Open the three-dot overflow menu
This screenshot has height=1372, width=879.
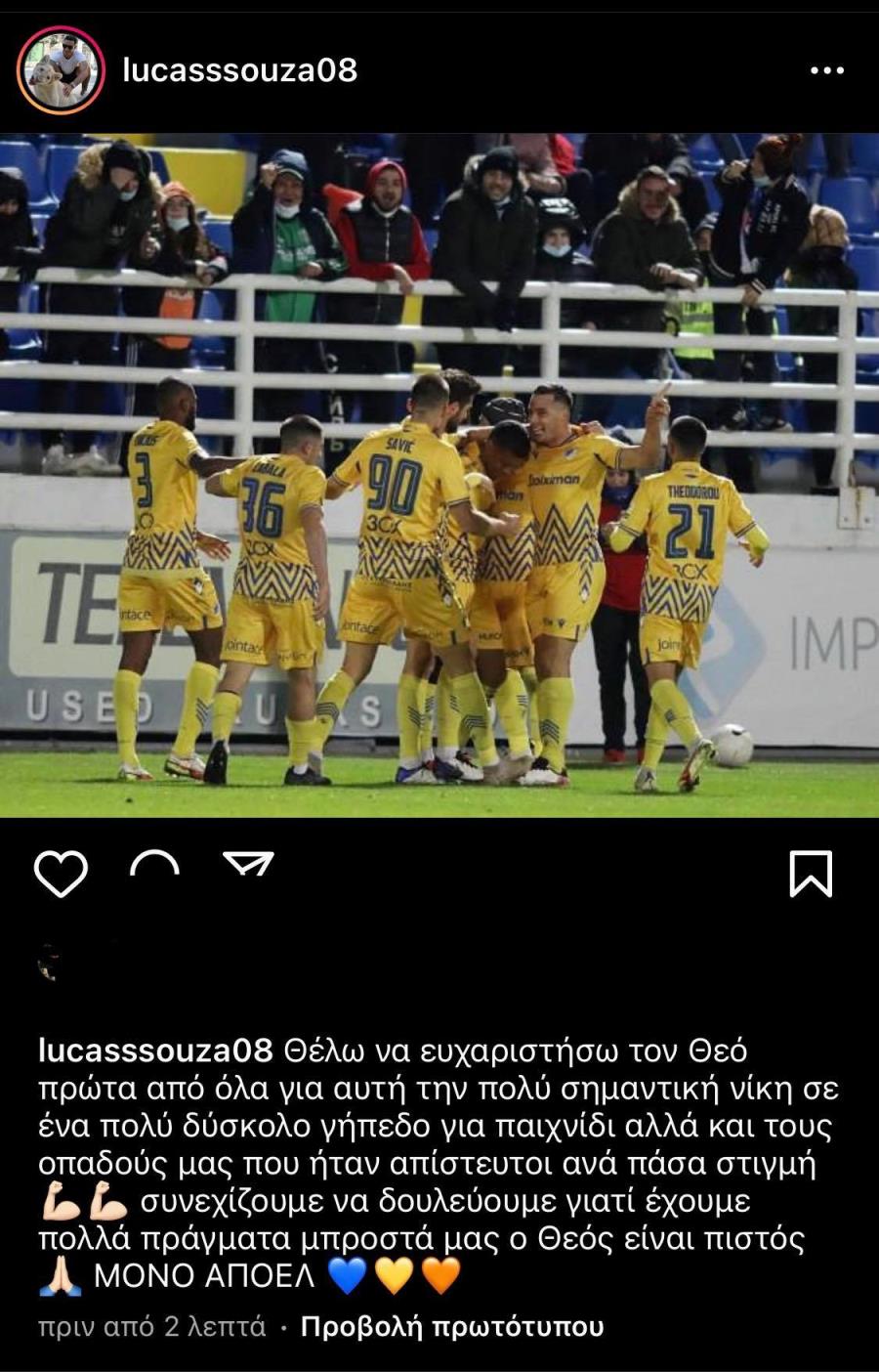pos(827,70)
